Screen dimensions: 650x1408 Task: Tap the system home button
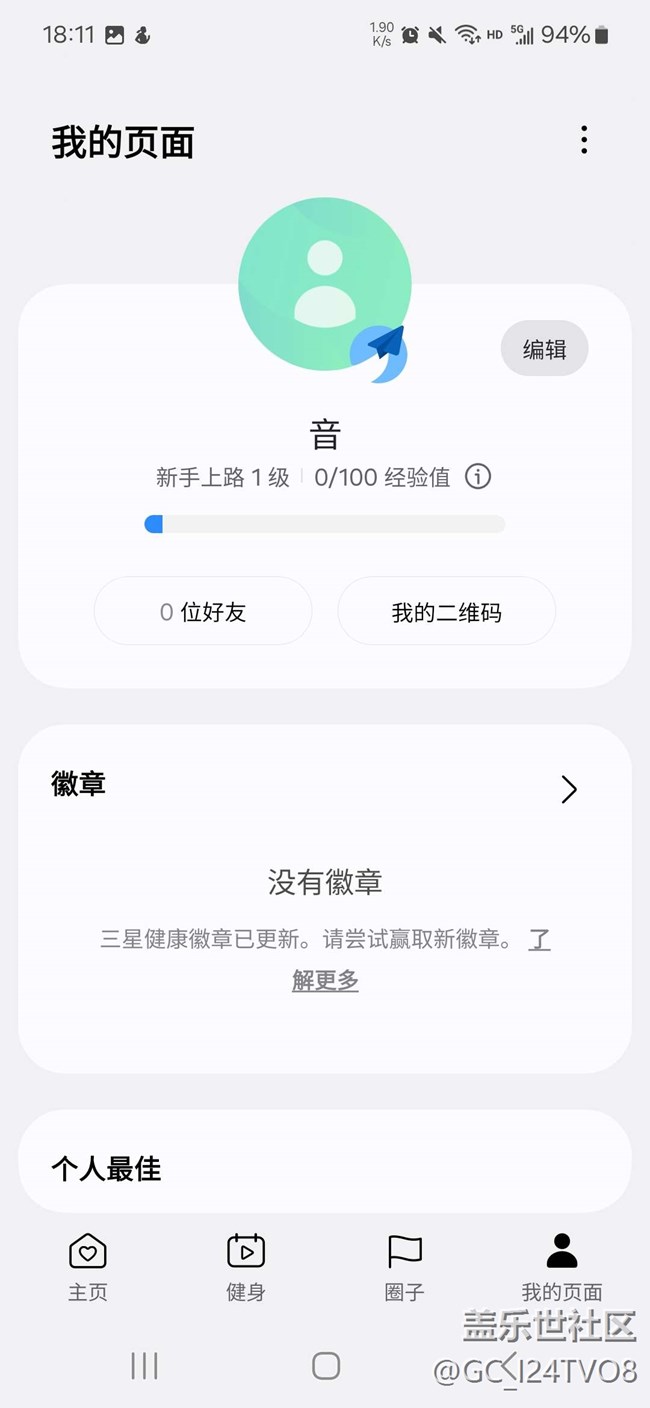pyautogui.click(x=325, y=1366)
